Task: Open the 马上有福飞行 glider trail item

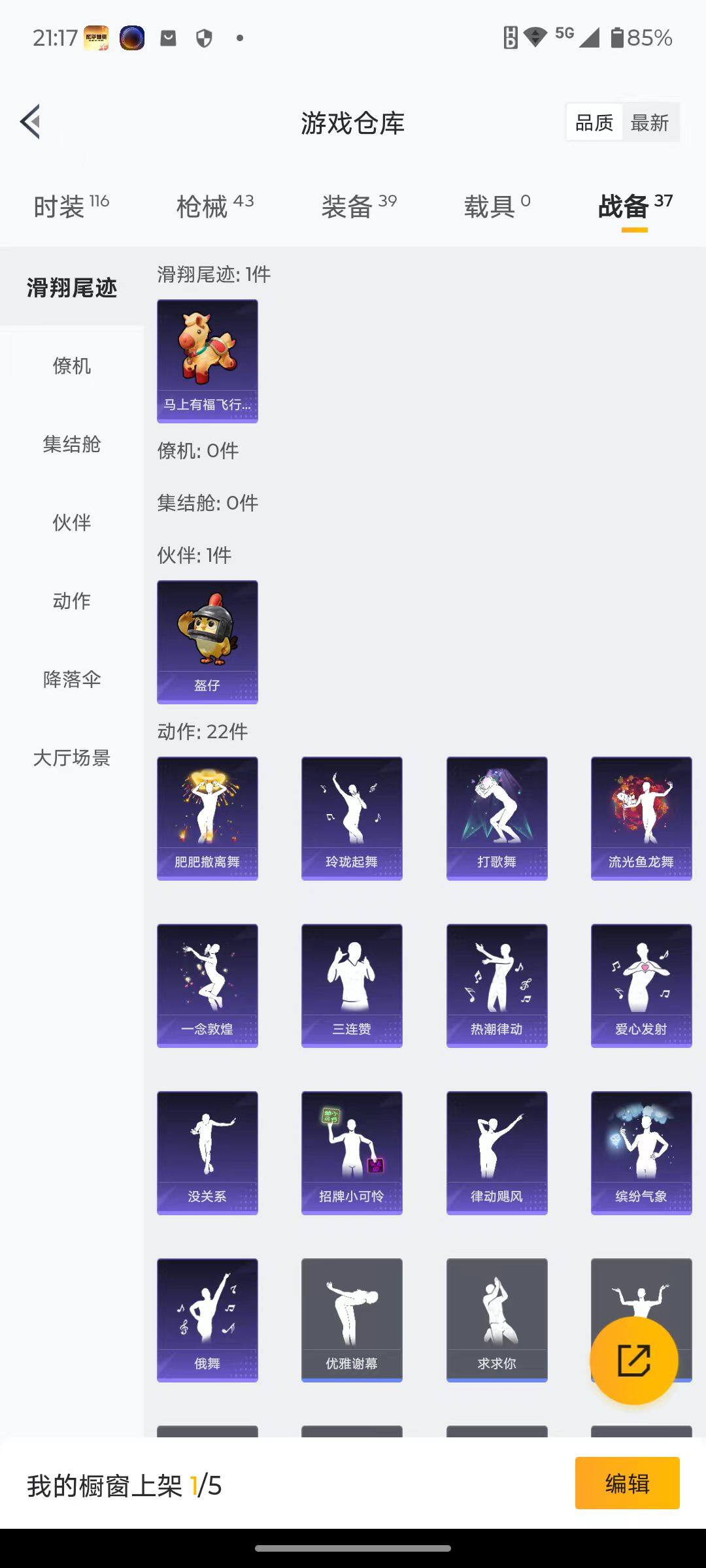Action: [x=207, y=359]
